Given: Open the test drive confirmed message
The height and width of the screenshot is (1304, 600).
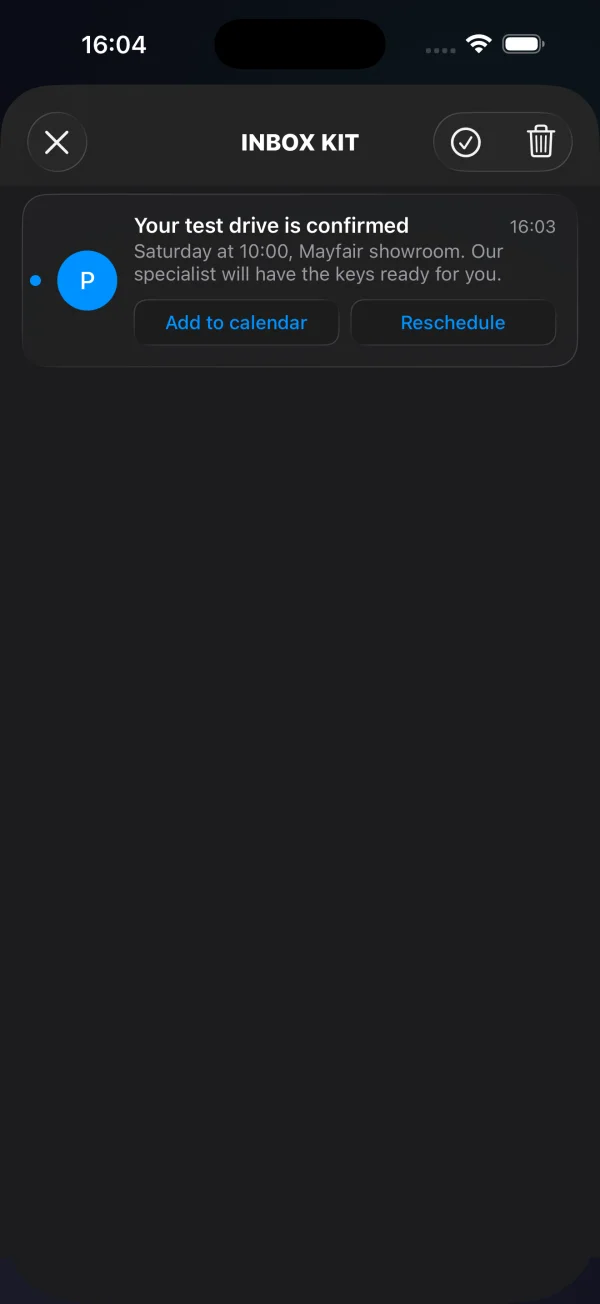Looking at the screenshot, I should click(300, 281).
